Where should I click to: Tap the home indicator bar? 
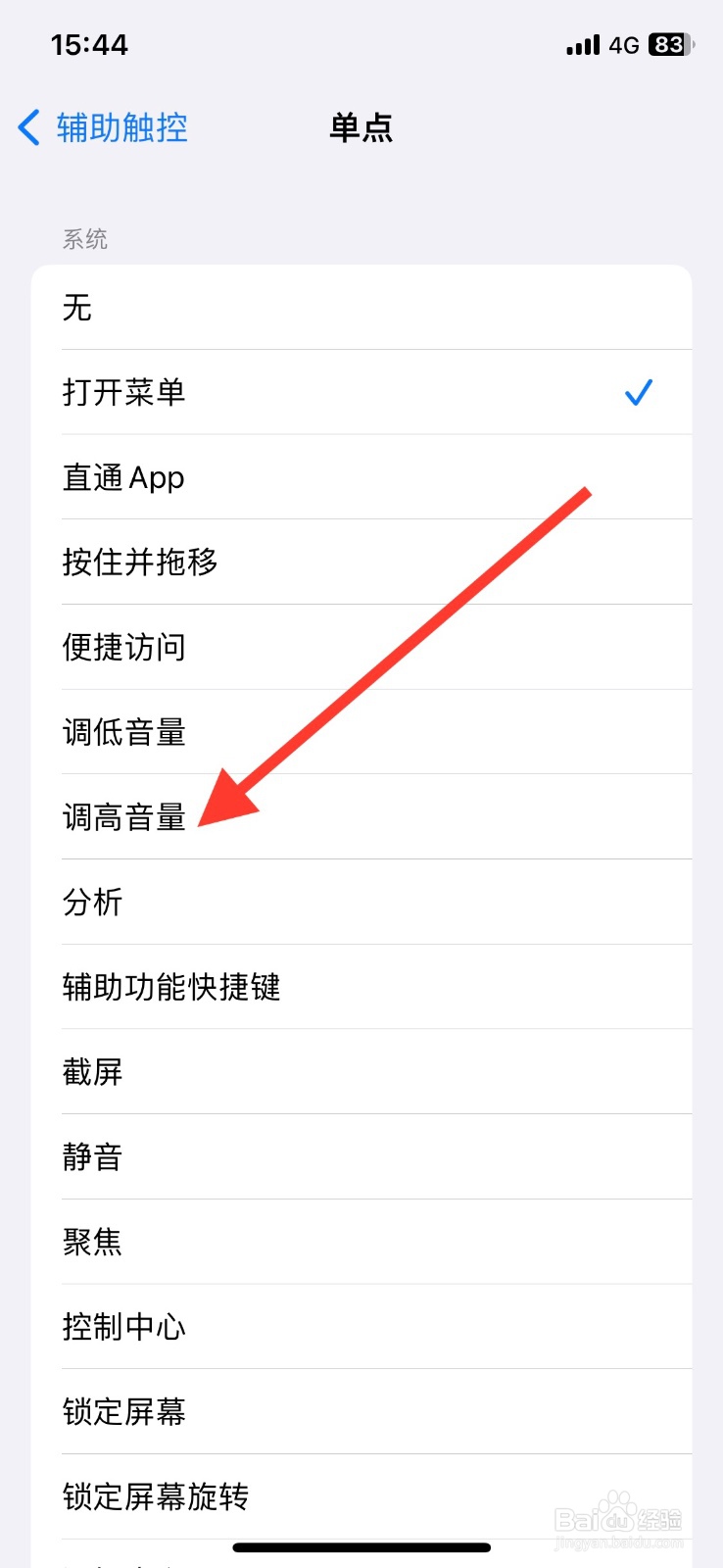pyautogui.click(x=361, y=1546)
